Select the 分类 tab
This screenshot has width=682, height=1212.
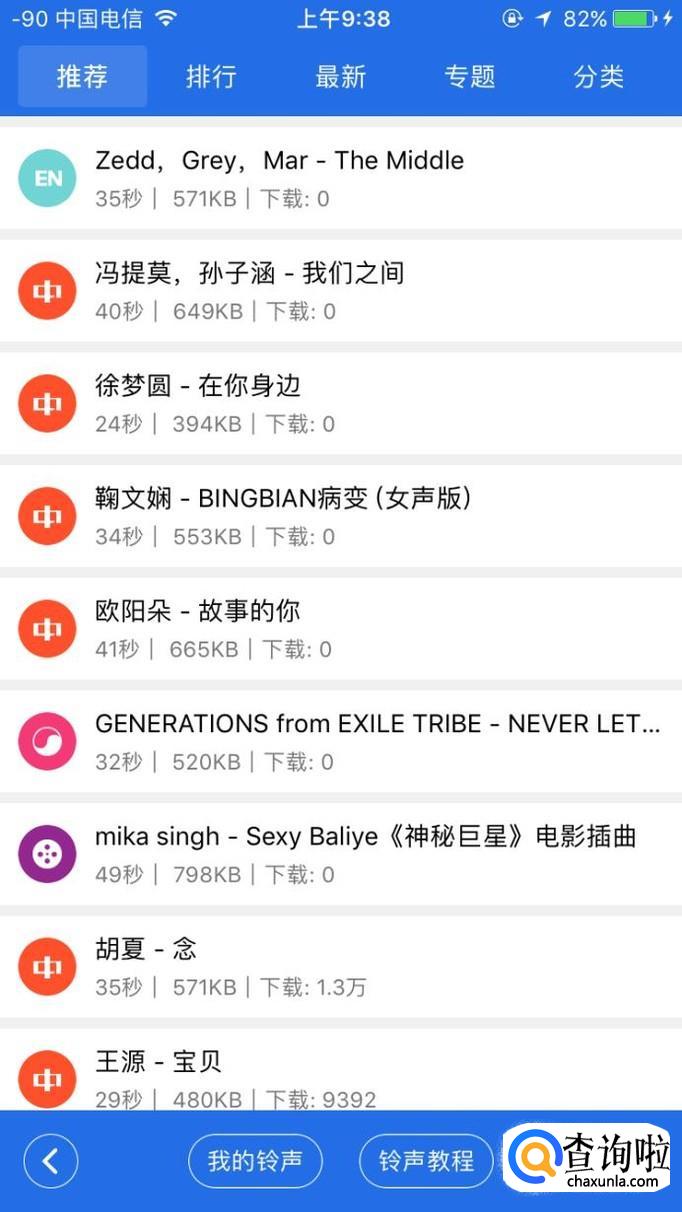[598, 77]
